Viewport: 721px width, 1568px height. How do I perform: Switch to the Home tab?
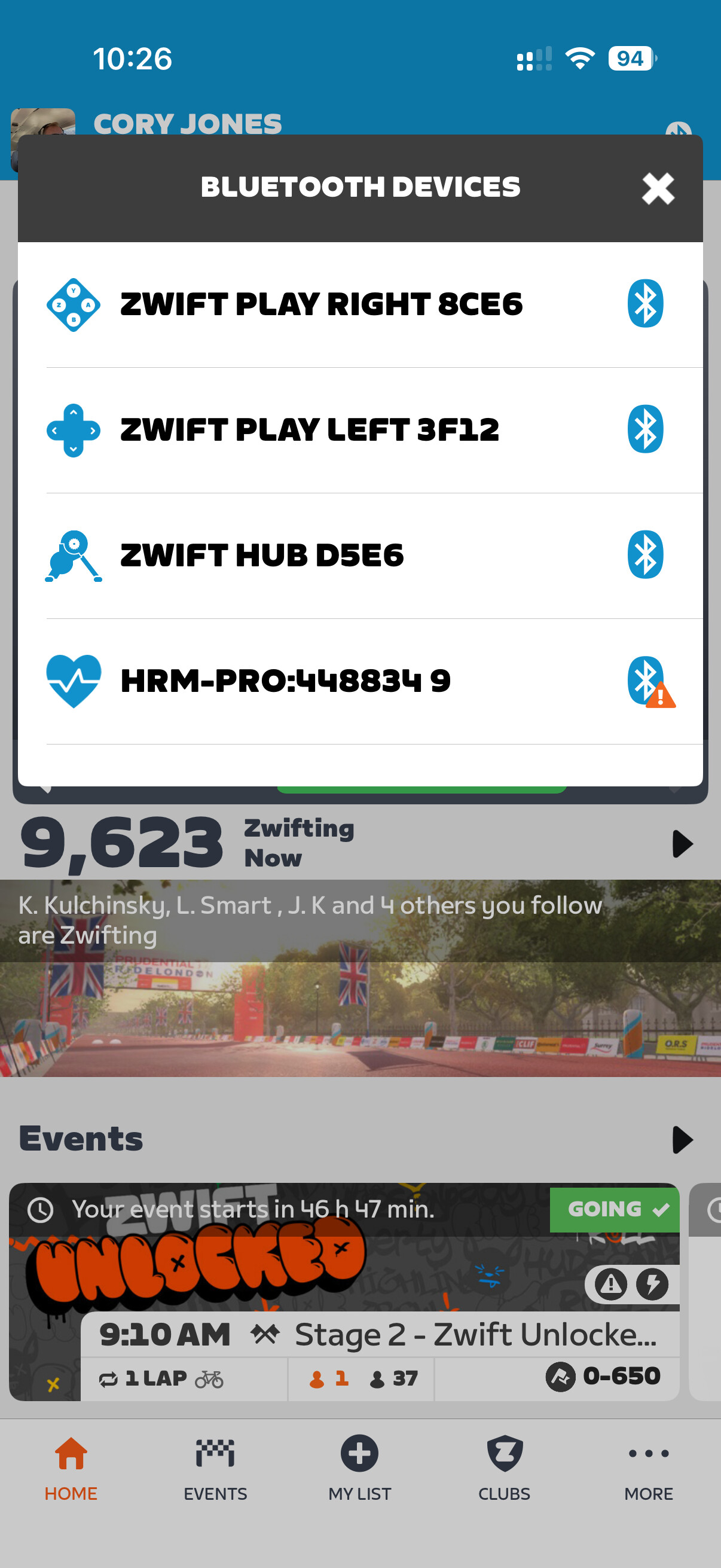click(71, 1468)
